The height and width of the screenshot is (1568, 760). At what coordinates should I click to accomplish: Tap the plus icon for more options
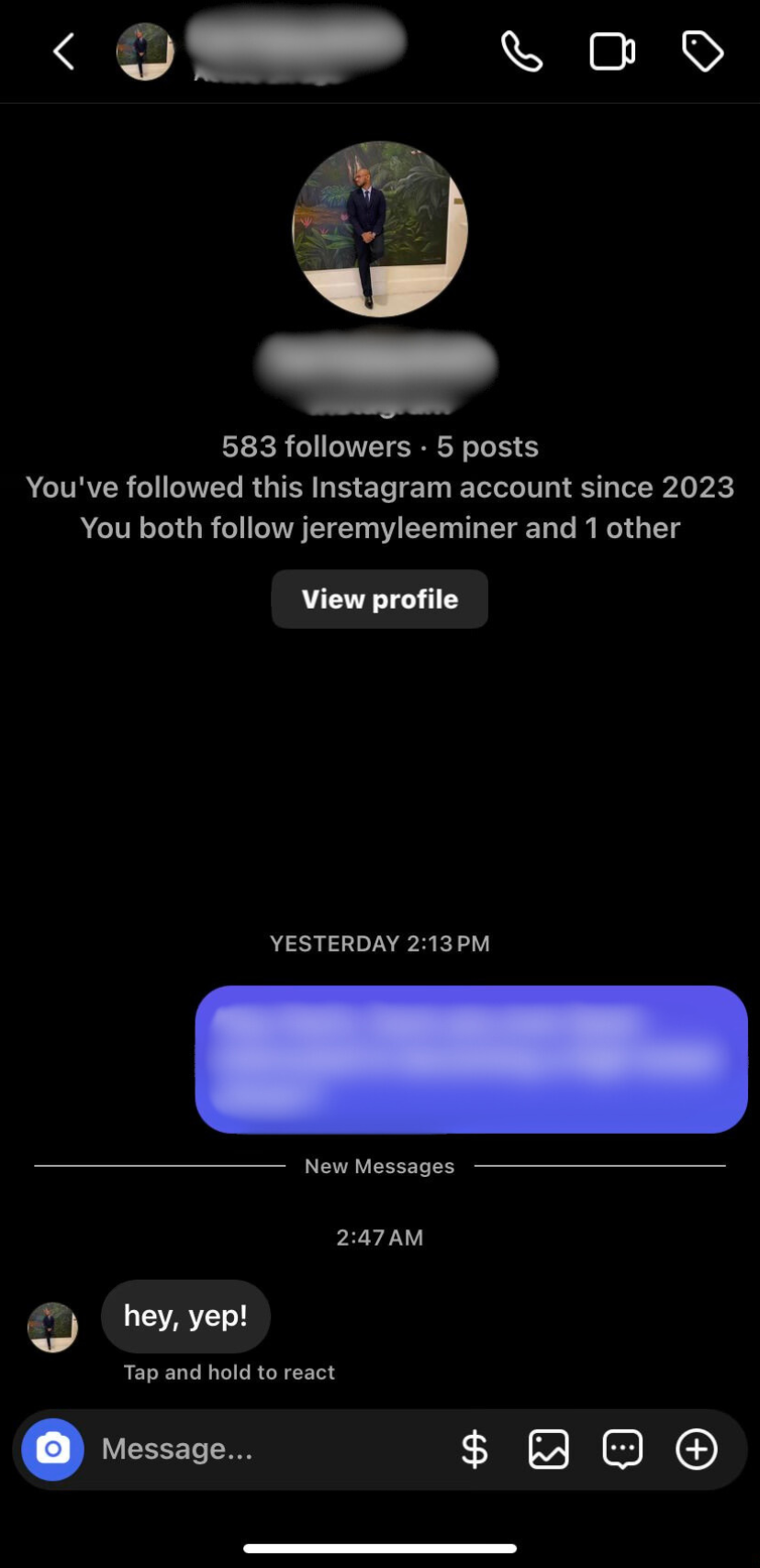click(697, 1450)
